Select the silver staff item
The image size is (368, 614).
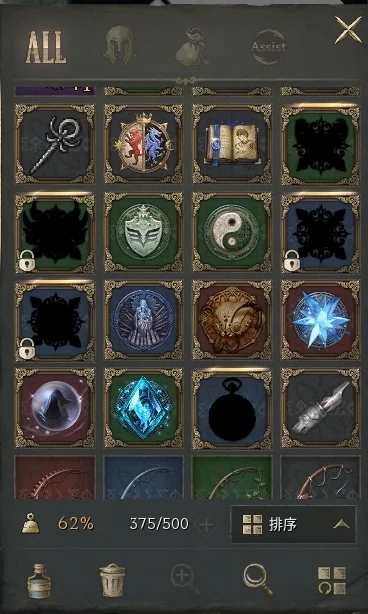pyautogui.click(x=55, y=144)
